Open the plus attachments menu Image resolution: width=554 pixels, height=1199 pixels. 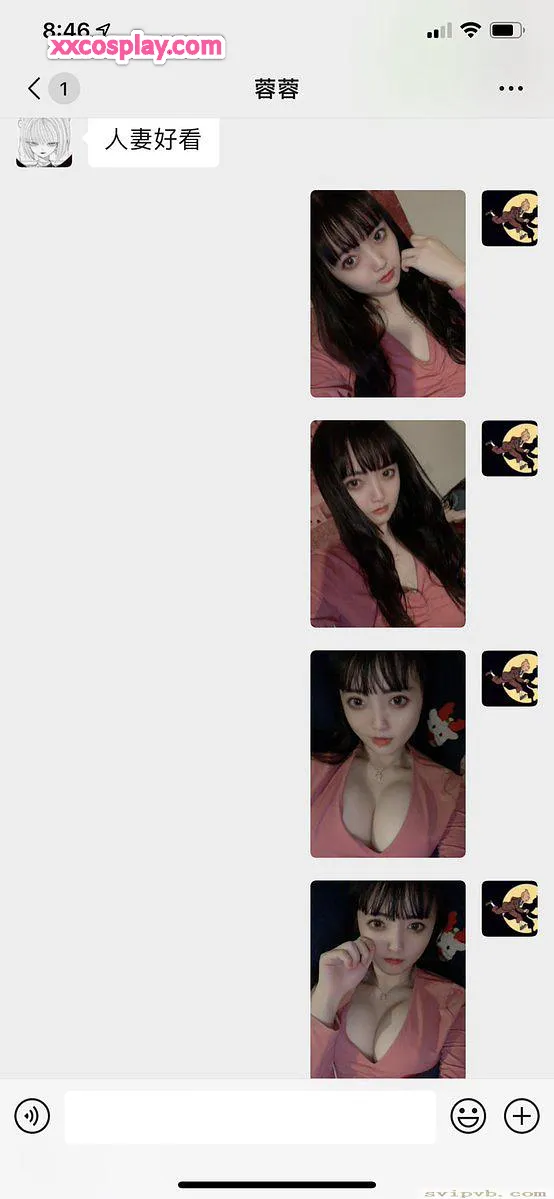pos(522,1117)
